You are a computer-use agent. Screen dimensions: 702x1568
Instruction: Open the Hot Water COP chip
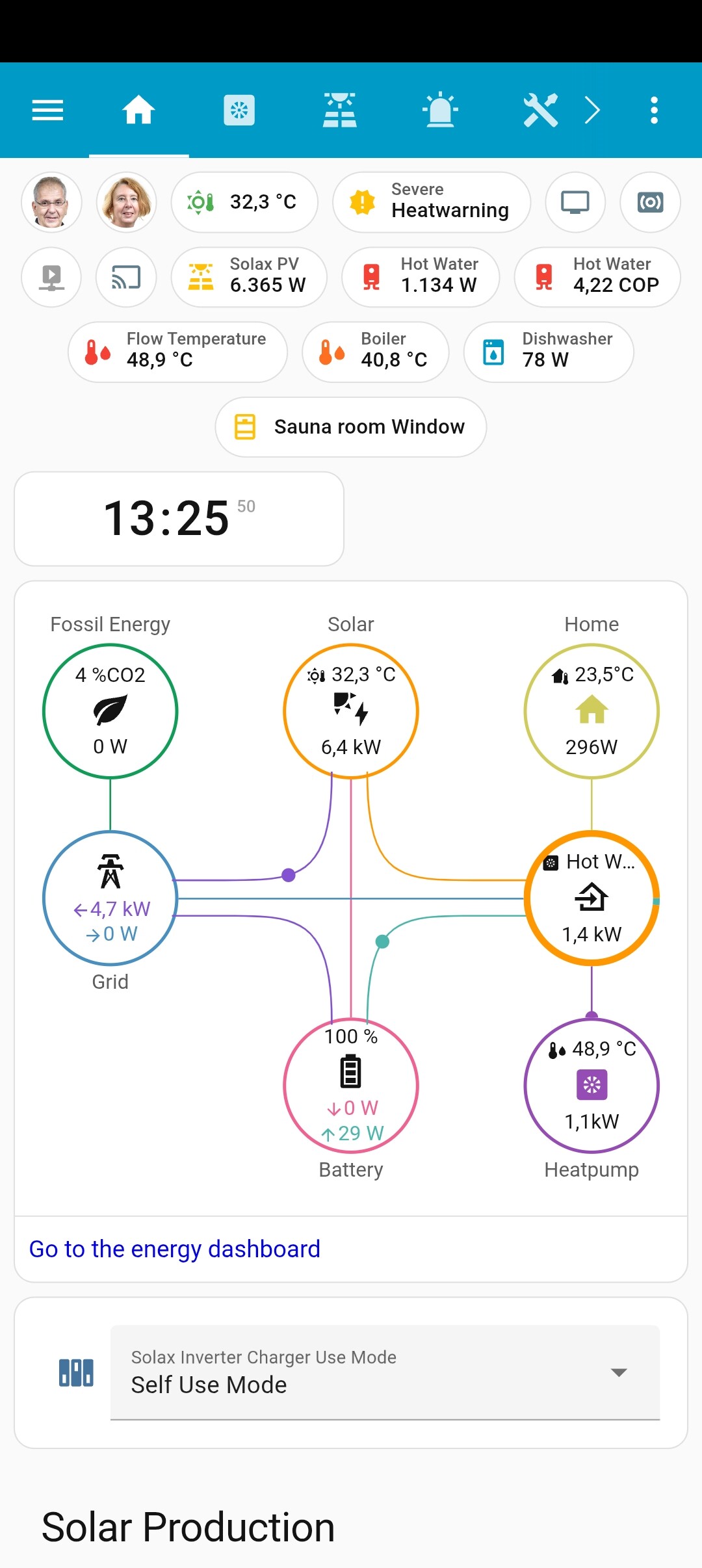(x=597, y=277)
